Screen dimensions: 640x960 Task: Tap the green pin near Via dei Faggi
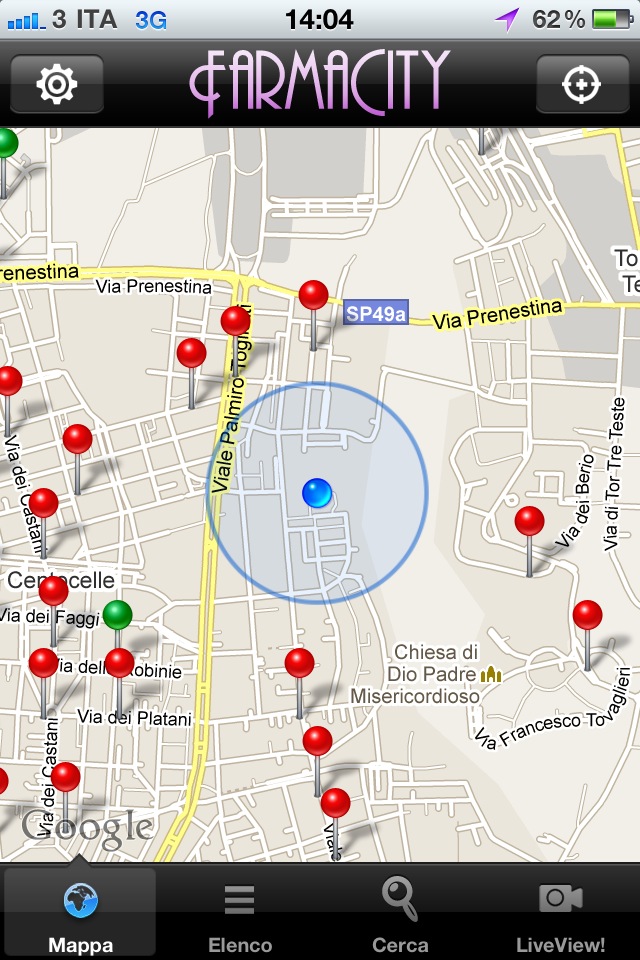(118, 615)
